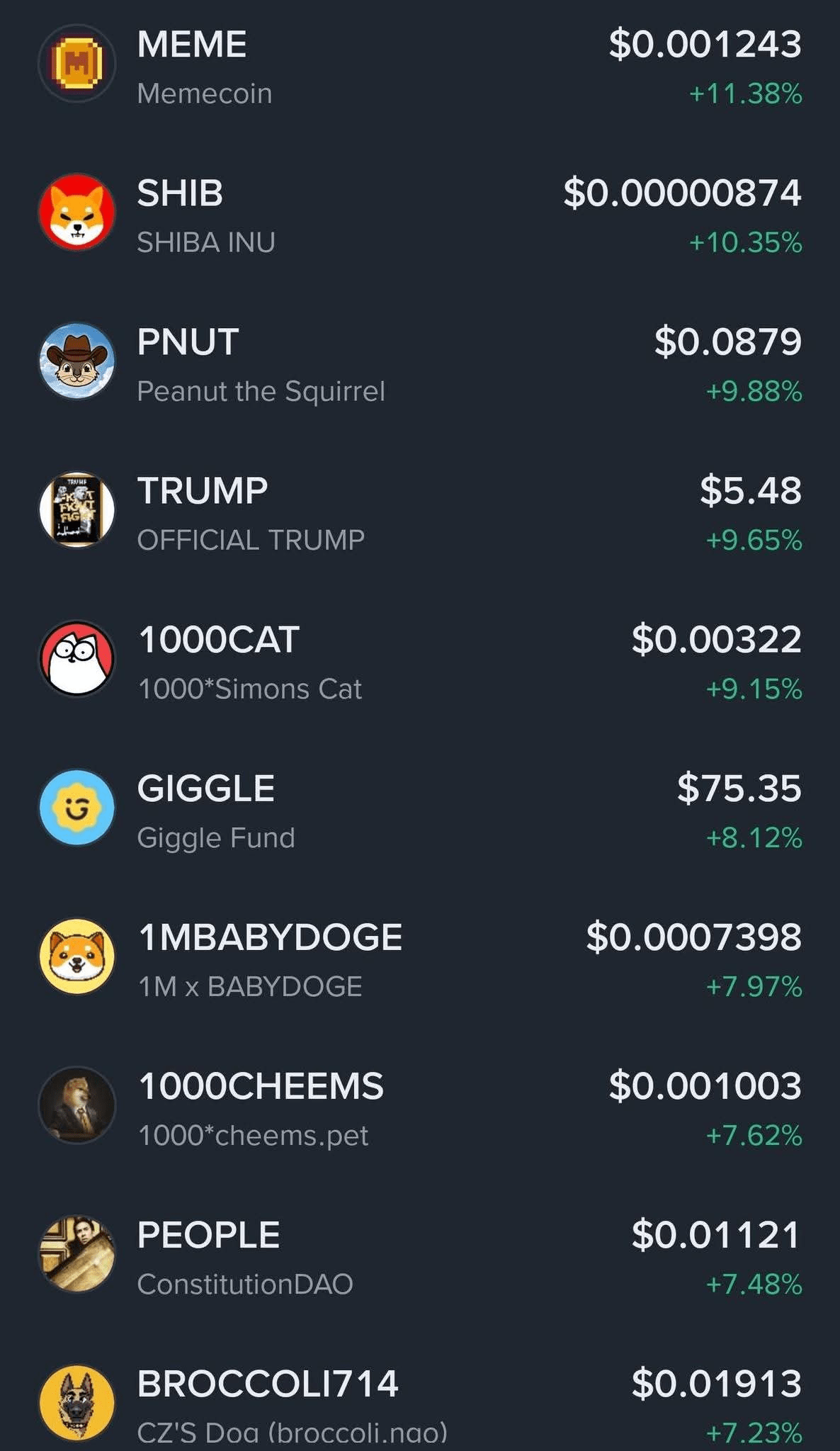The height and width of the screenshot is (1451, 840).
Task: View the GIGGLE Giggle Fund row
Action: (420, 811)
